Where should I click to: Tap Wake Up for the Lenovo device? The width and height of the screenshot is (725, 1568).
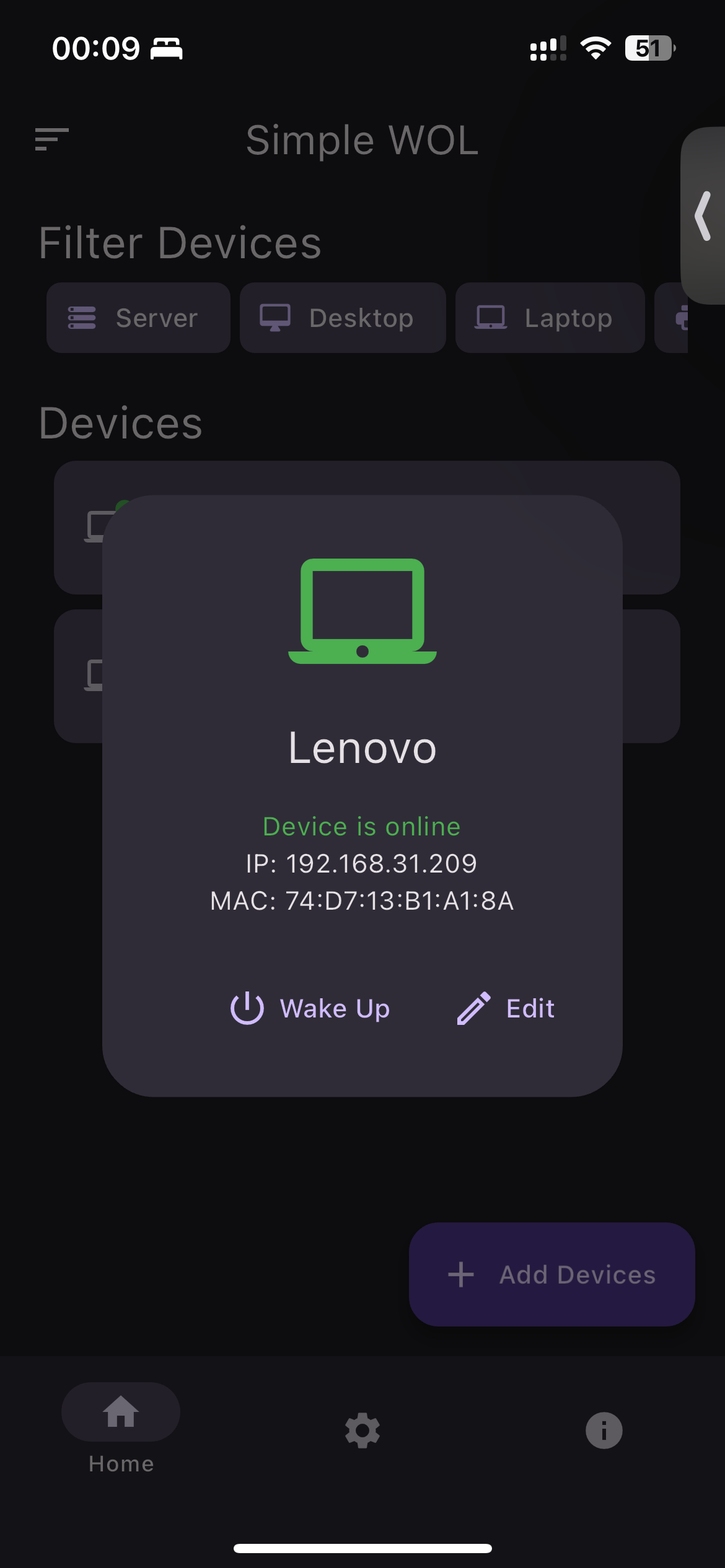click(x=310, y=1008)
